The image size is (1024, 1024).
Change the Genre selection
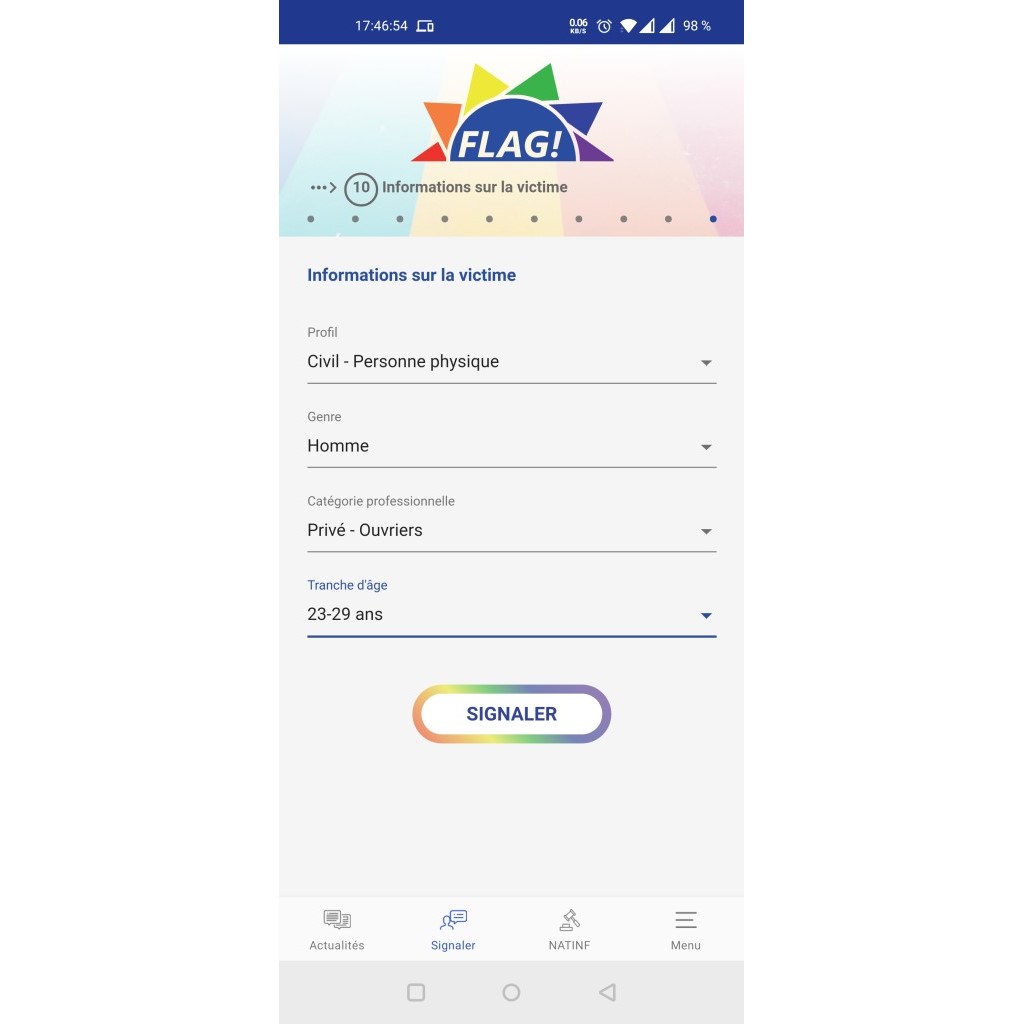click(511, 446)
